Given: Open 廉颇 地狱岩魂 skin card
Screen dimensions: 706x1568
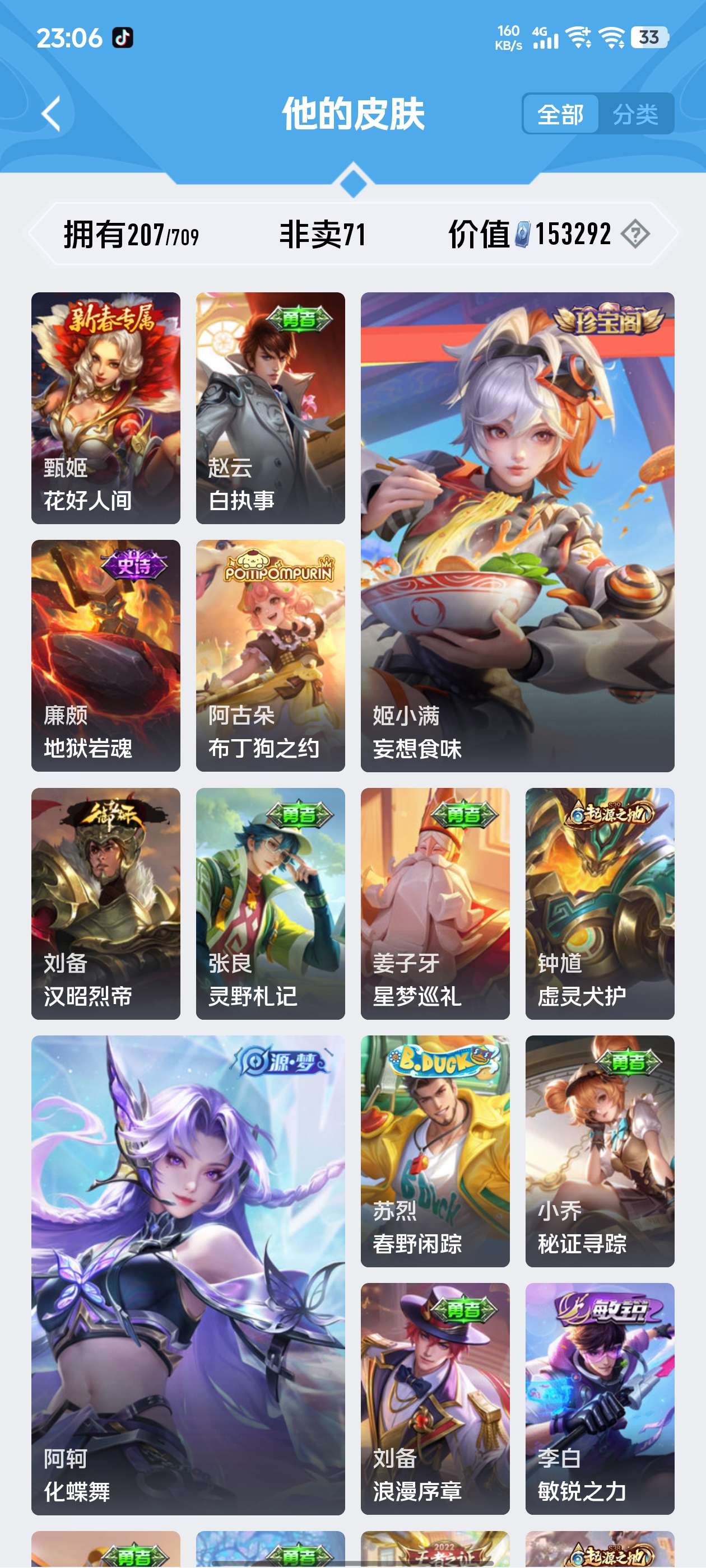Looking at the screenshot, I should (x=106, y=656).
